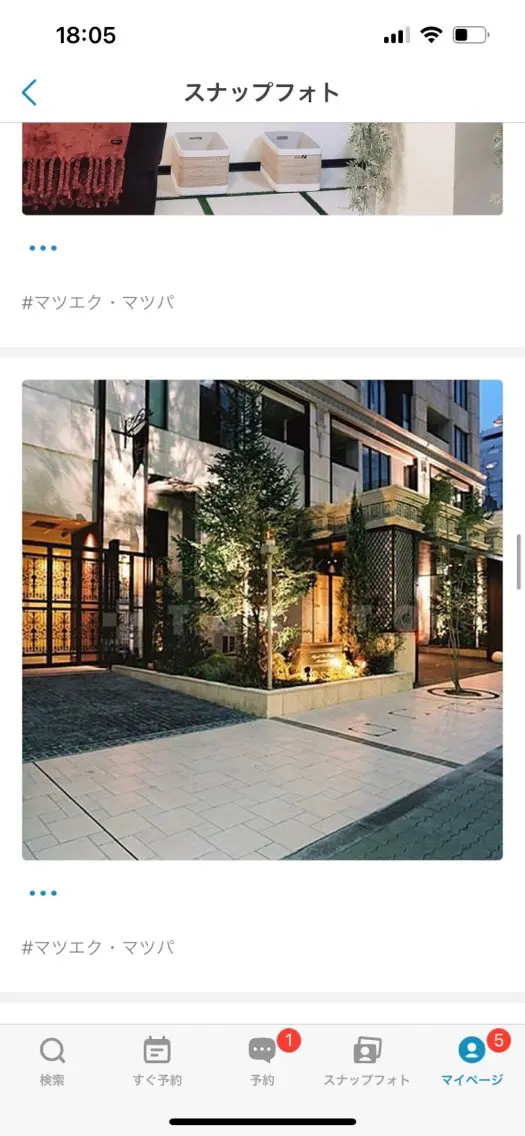Switch to the すぐ予約 tab

coord(157,1062)
